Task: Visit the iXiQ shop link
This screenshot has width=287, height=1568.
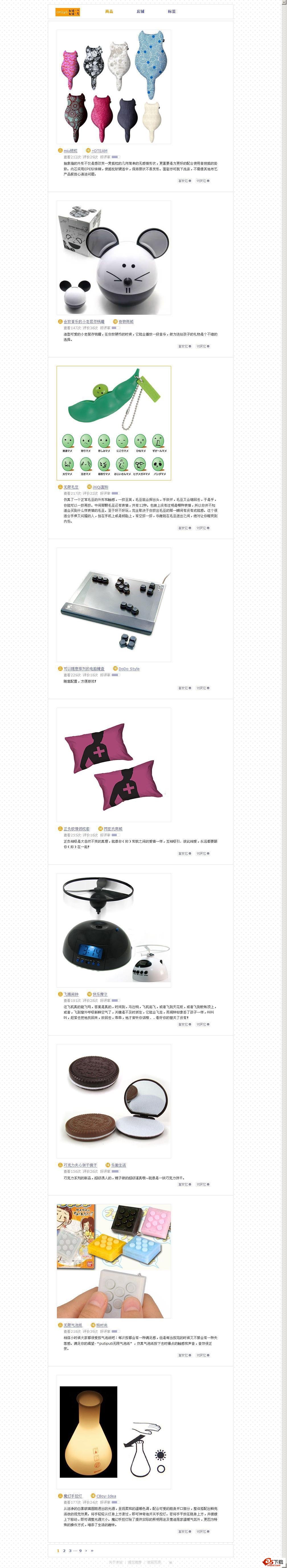Action: point(100,487)
